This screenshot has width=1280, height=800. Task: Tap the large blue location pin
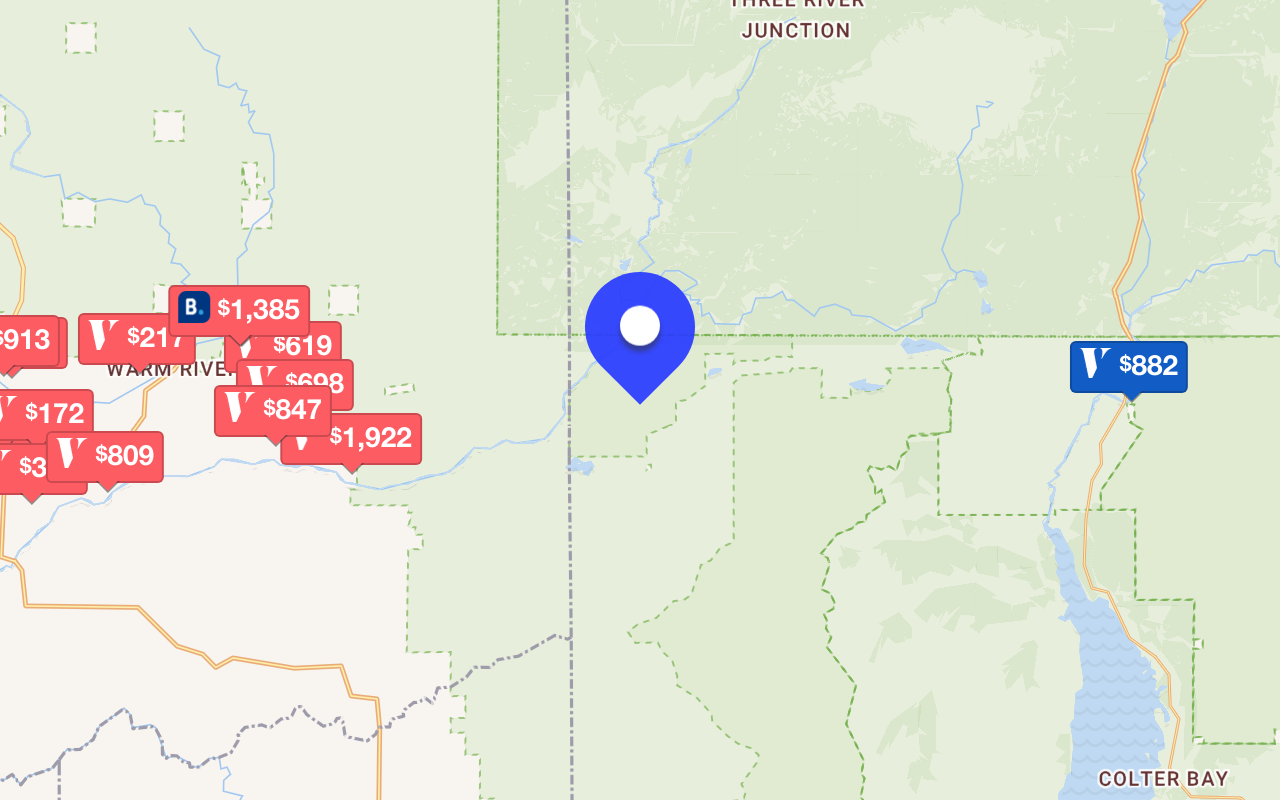tap(640, 327)
